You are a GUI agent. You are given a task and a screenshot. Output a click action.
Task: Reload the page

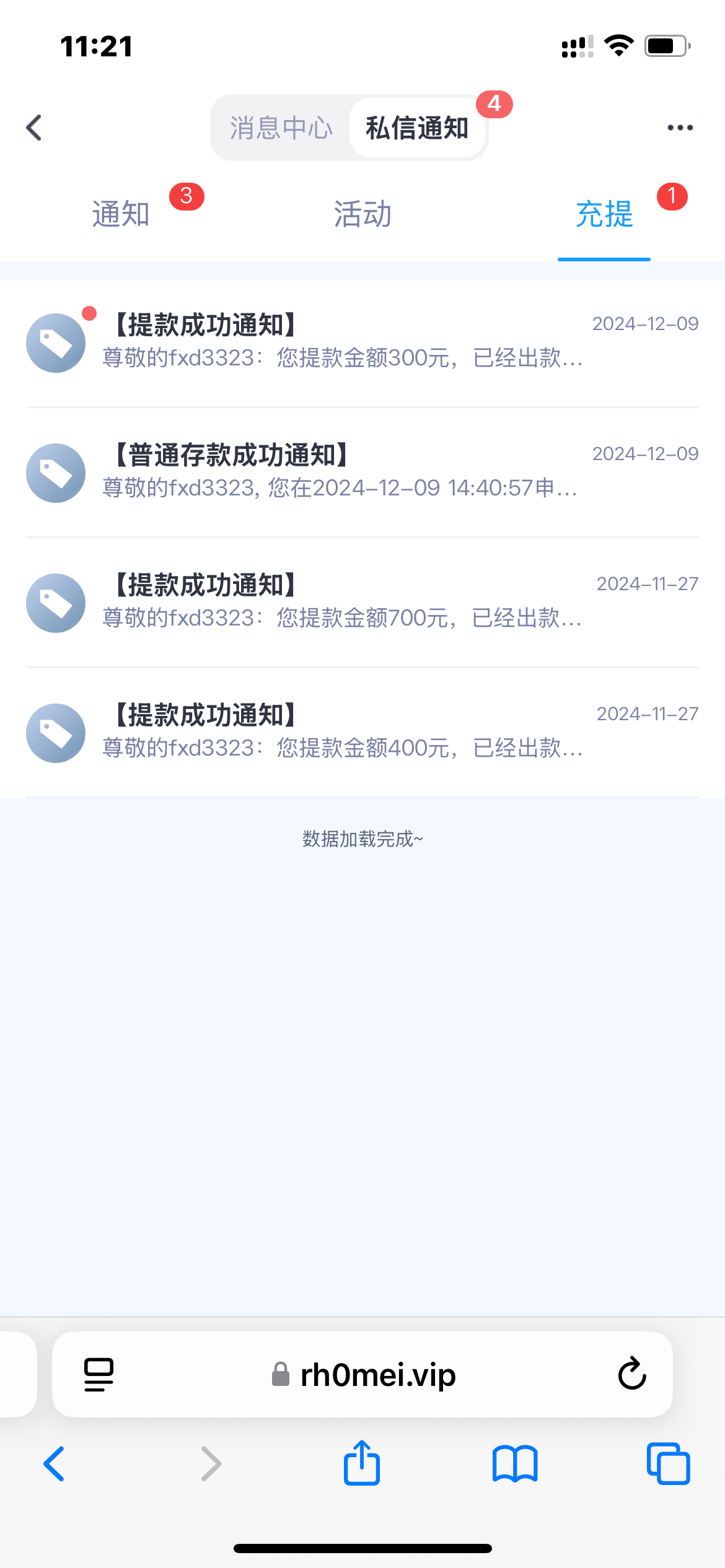click(x=632, y=1375)
